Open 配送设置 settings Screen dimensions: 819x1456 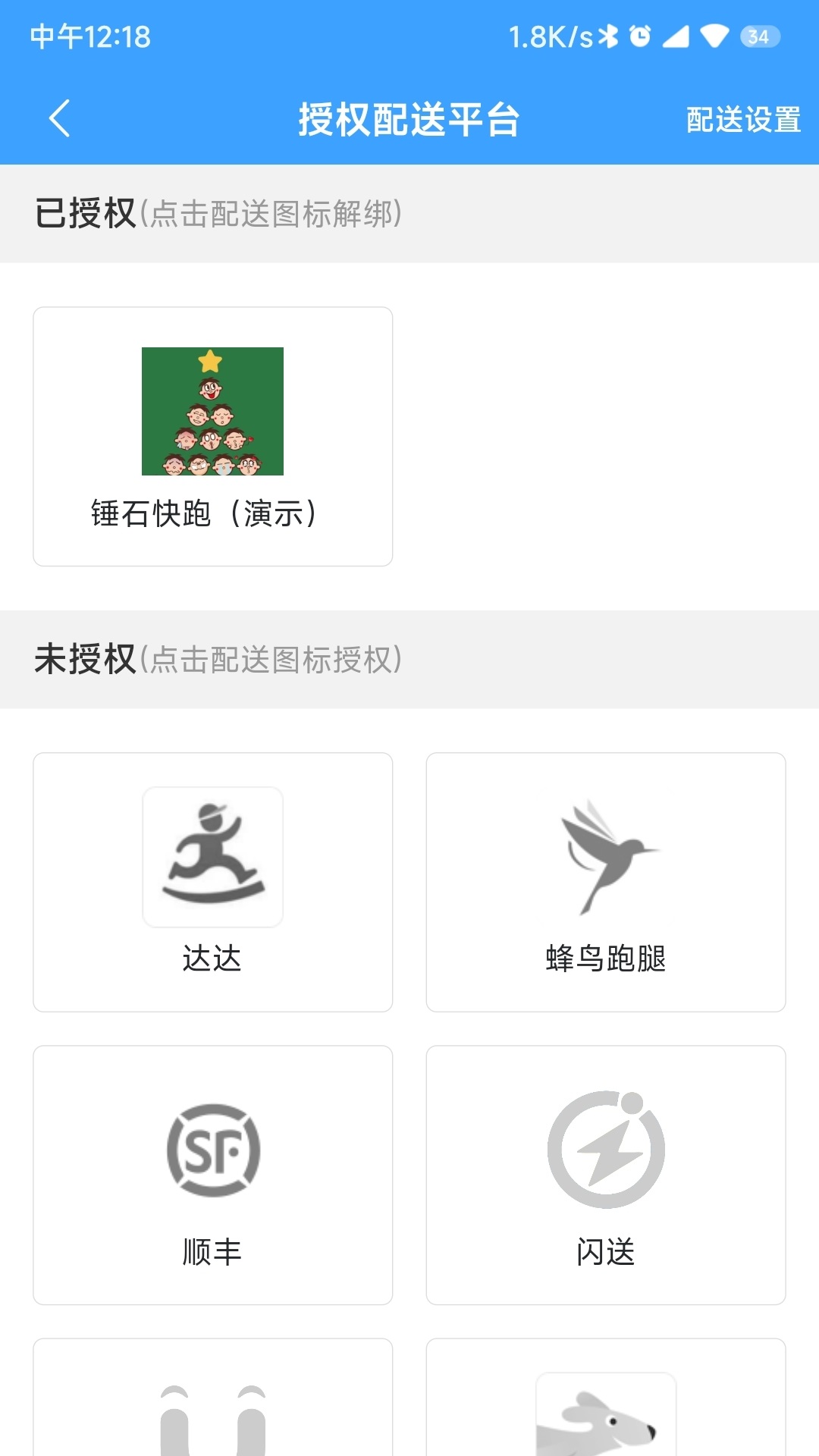743,118
